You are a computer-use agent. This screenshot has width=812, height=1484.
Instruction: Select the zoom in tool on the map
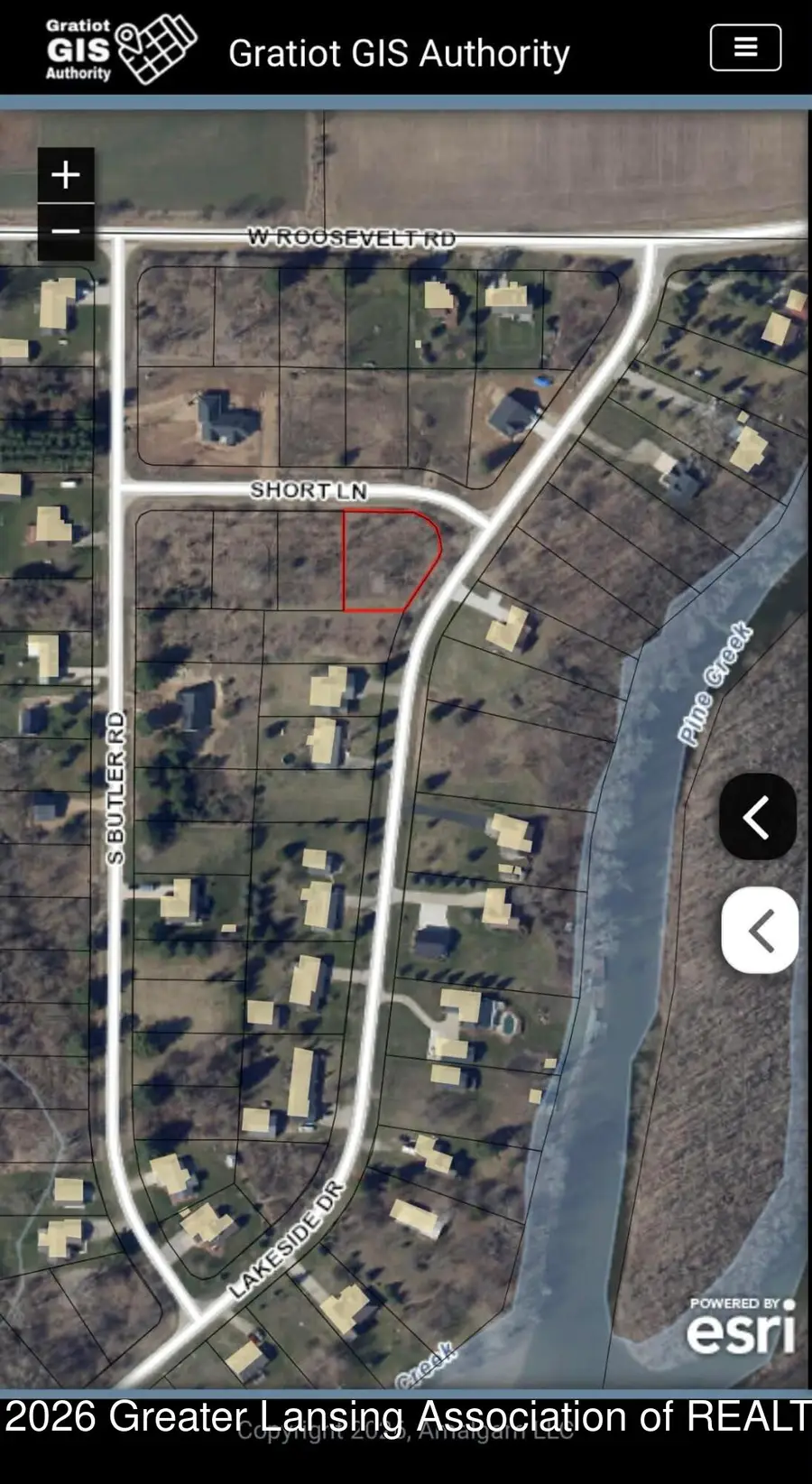click(x=66, y=174)
